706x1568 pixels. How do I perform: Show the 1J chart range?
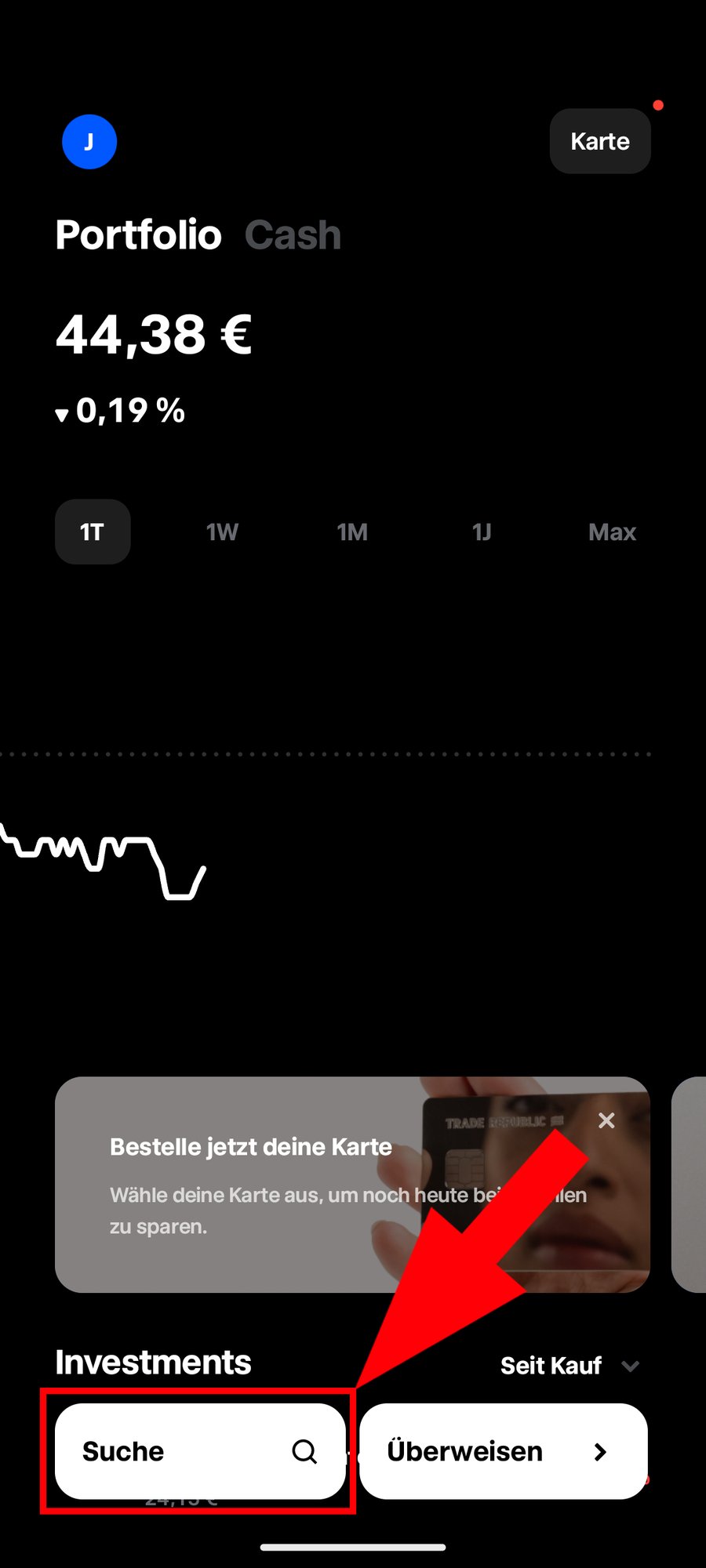[482, 532]
